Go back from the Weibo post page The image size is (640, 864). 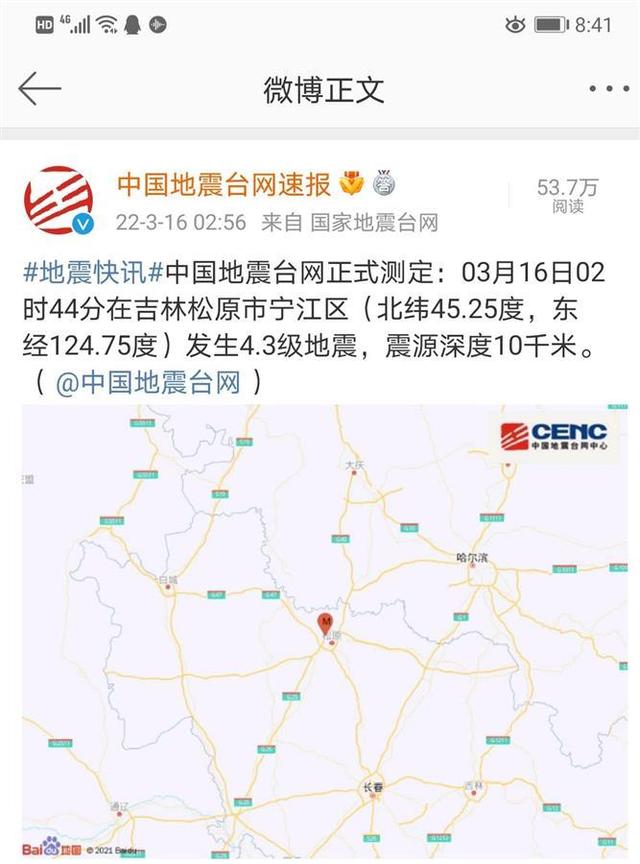pos(40,89)
